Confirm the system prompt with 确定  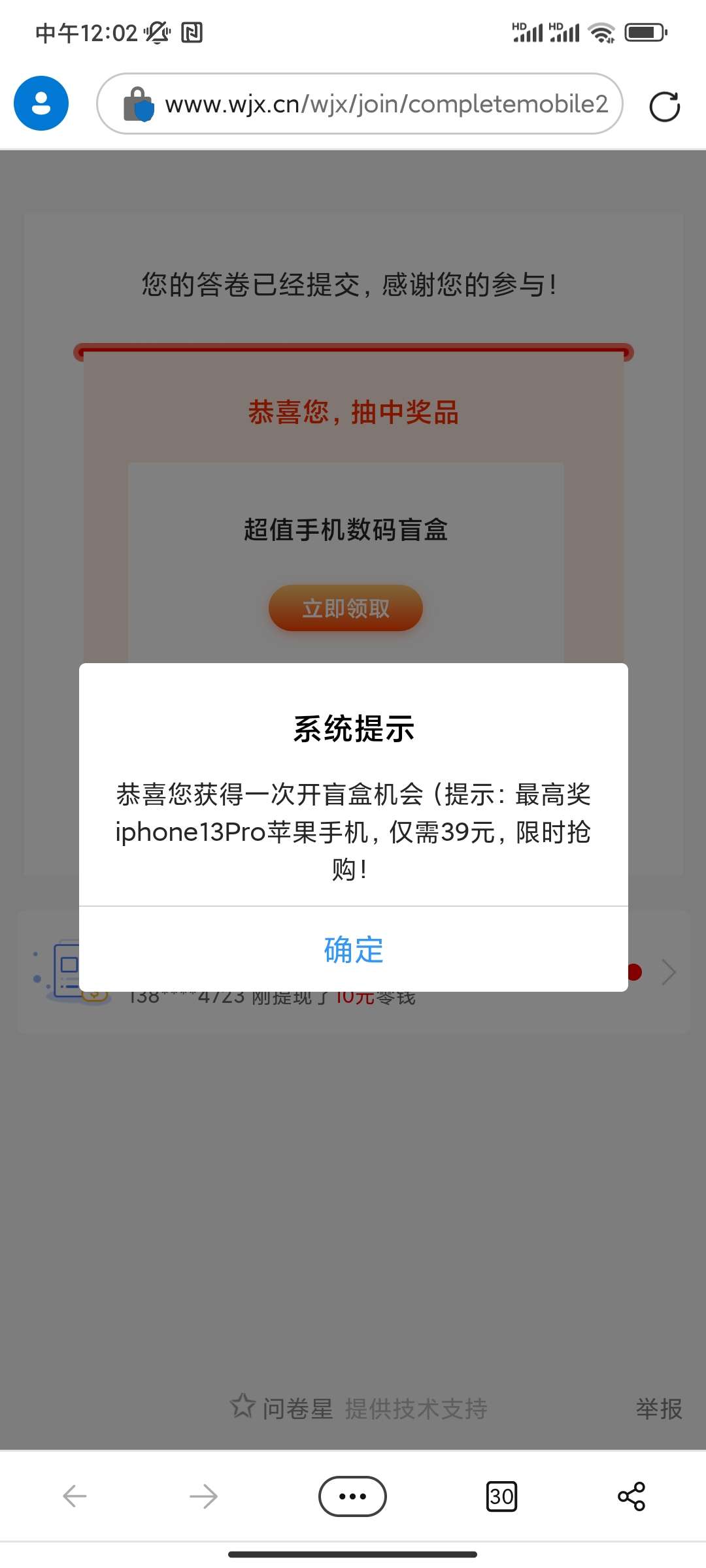(353, 949)
